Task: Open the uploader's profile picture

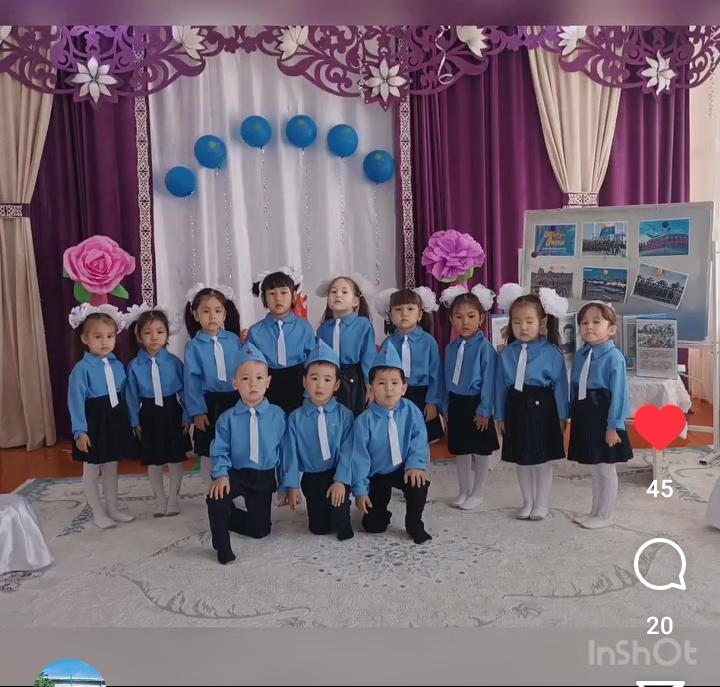Action: [x=70, y=674]
